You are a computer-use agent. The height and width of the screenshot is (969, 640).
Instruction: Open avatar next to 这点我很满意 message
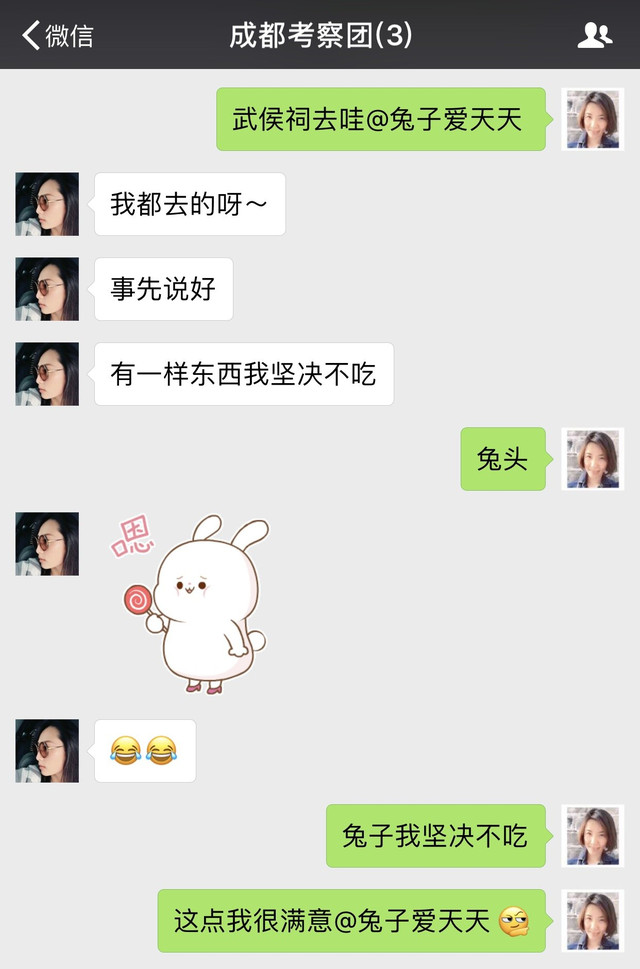point(592,920)
